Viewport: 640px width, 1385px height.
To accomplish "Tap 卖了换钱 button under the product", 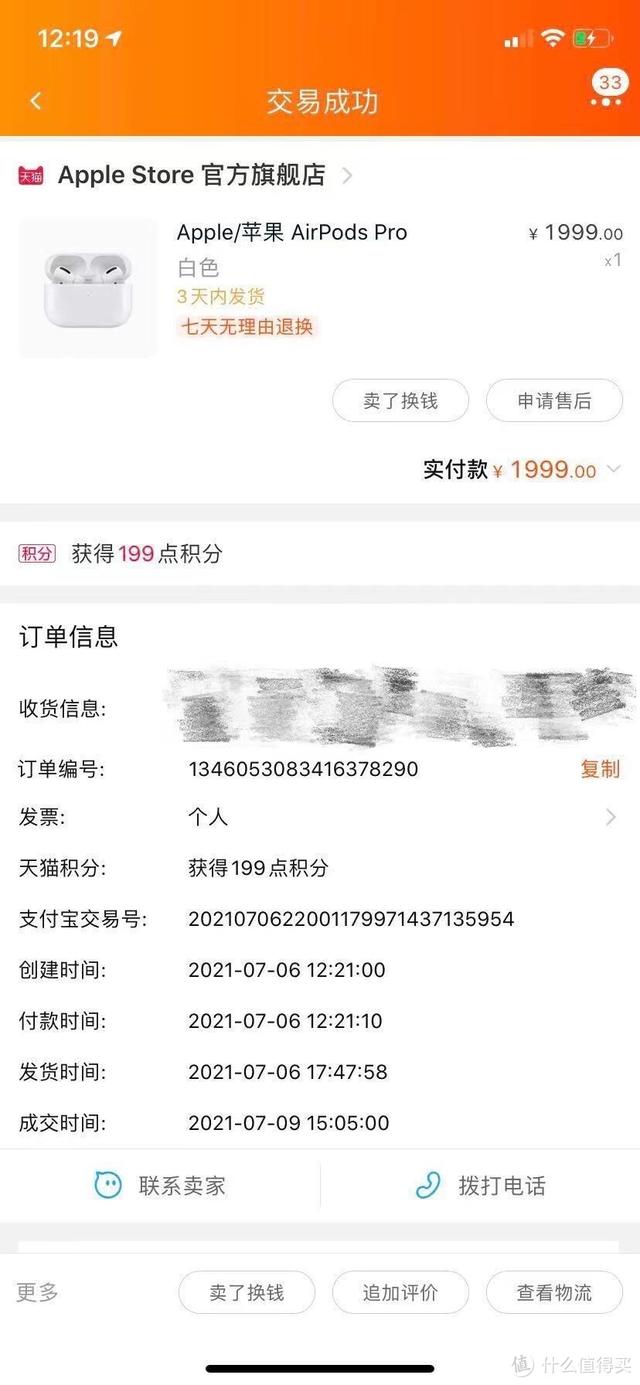I will (400, 401).
